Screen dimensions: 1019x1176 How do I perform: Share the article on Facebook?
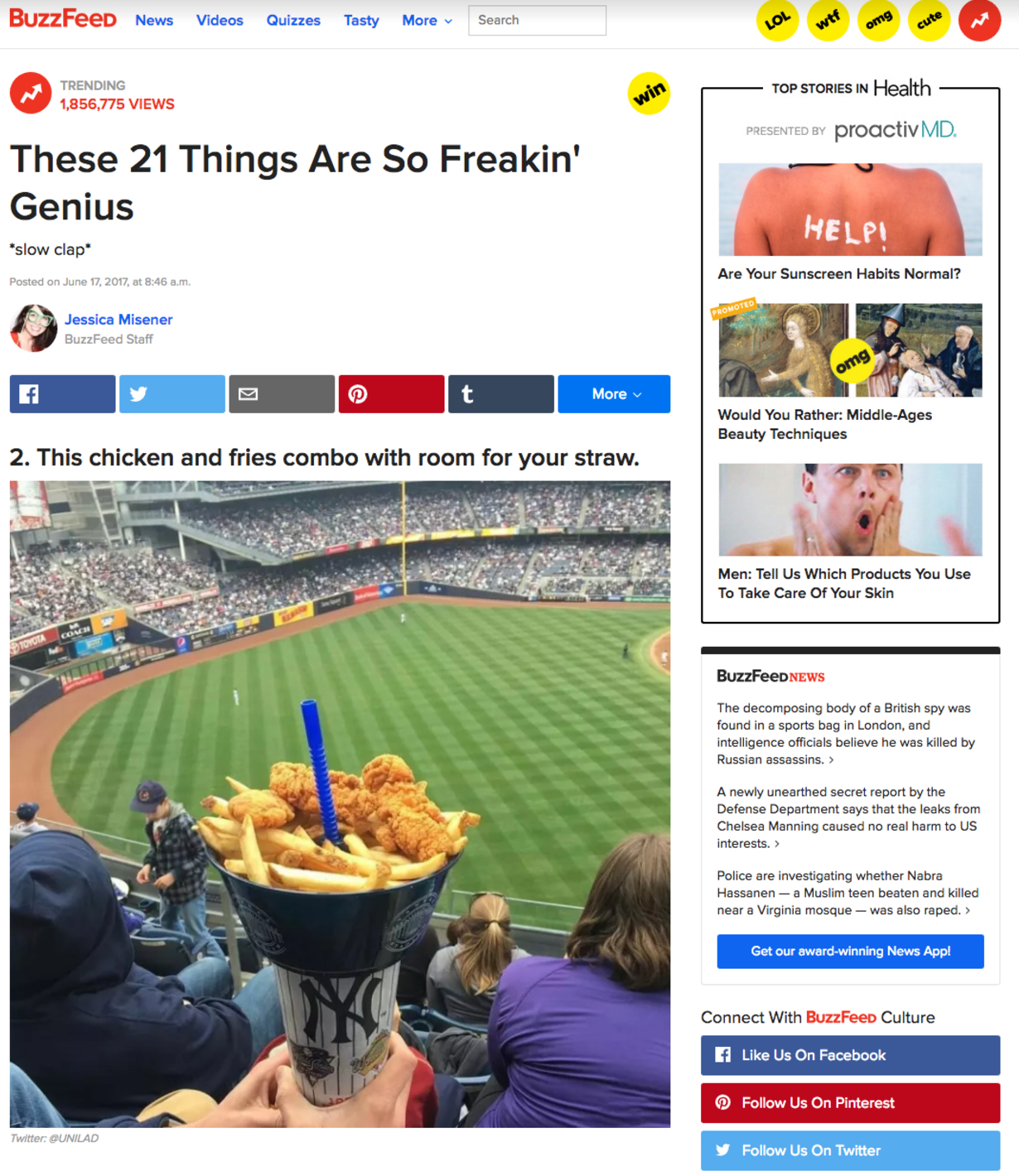62,394
